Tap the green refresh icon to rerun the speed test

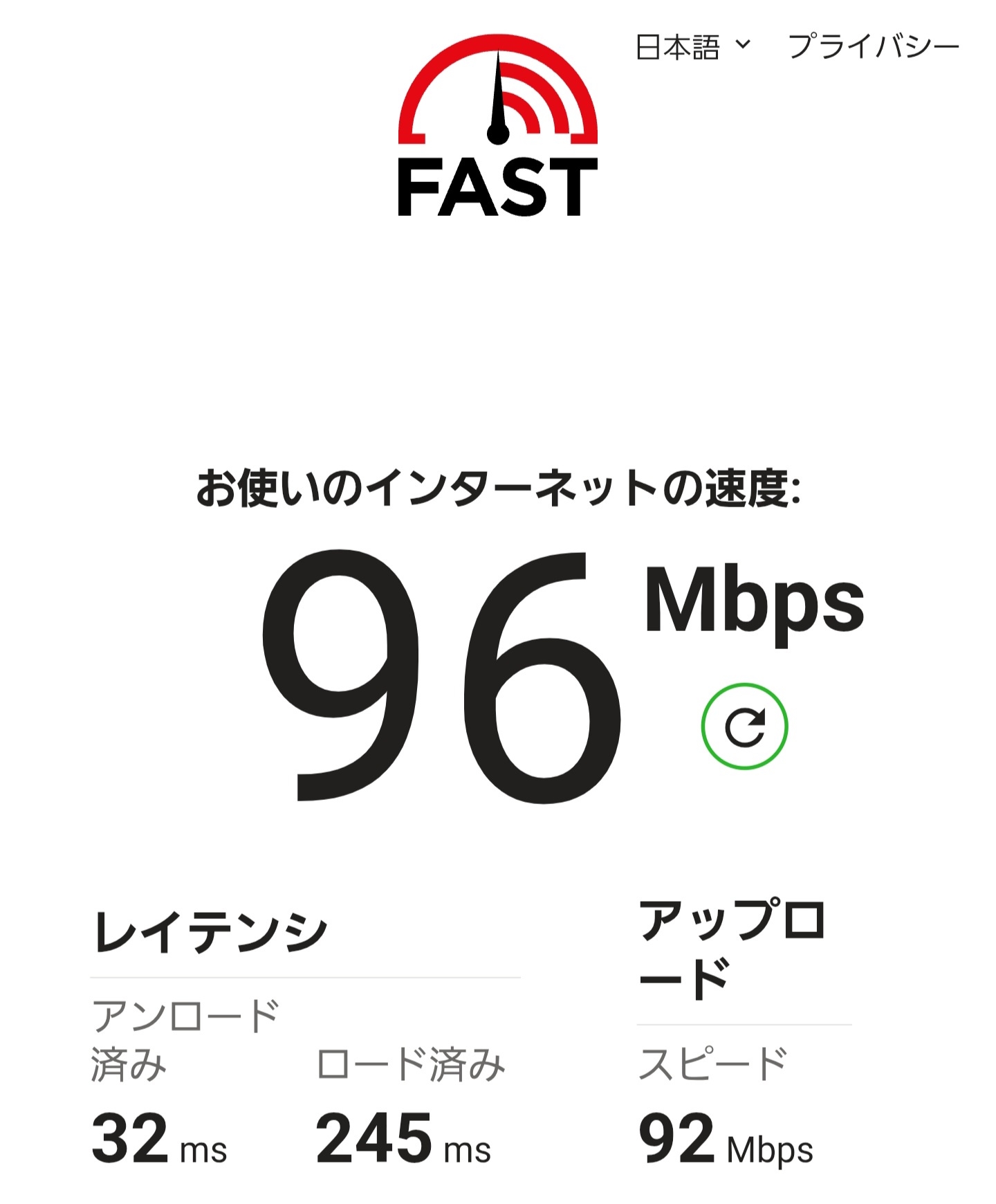[x=744, y=727]
